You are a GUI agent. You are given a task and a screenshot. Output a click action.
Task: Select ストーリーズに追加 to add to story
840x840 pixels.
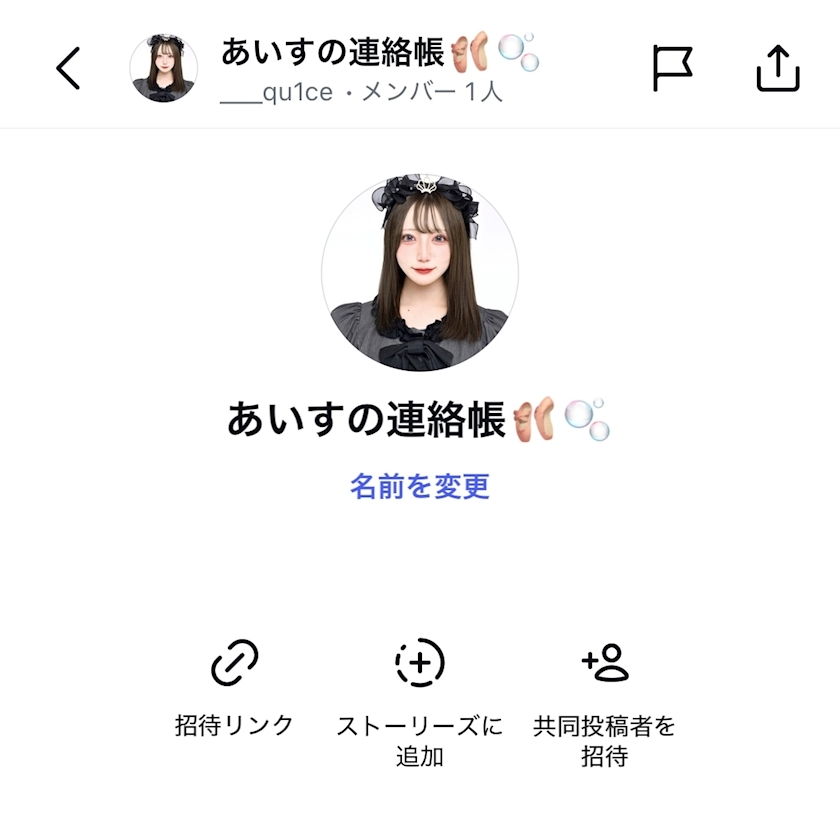420,663
